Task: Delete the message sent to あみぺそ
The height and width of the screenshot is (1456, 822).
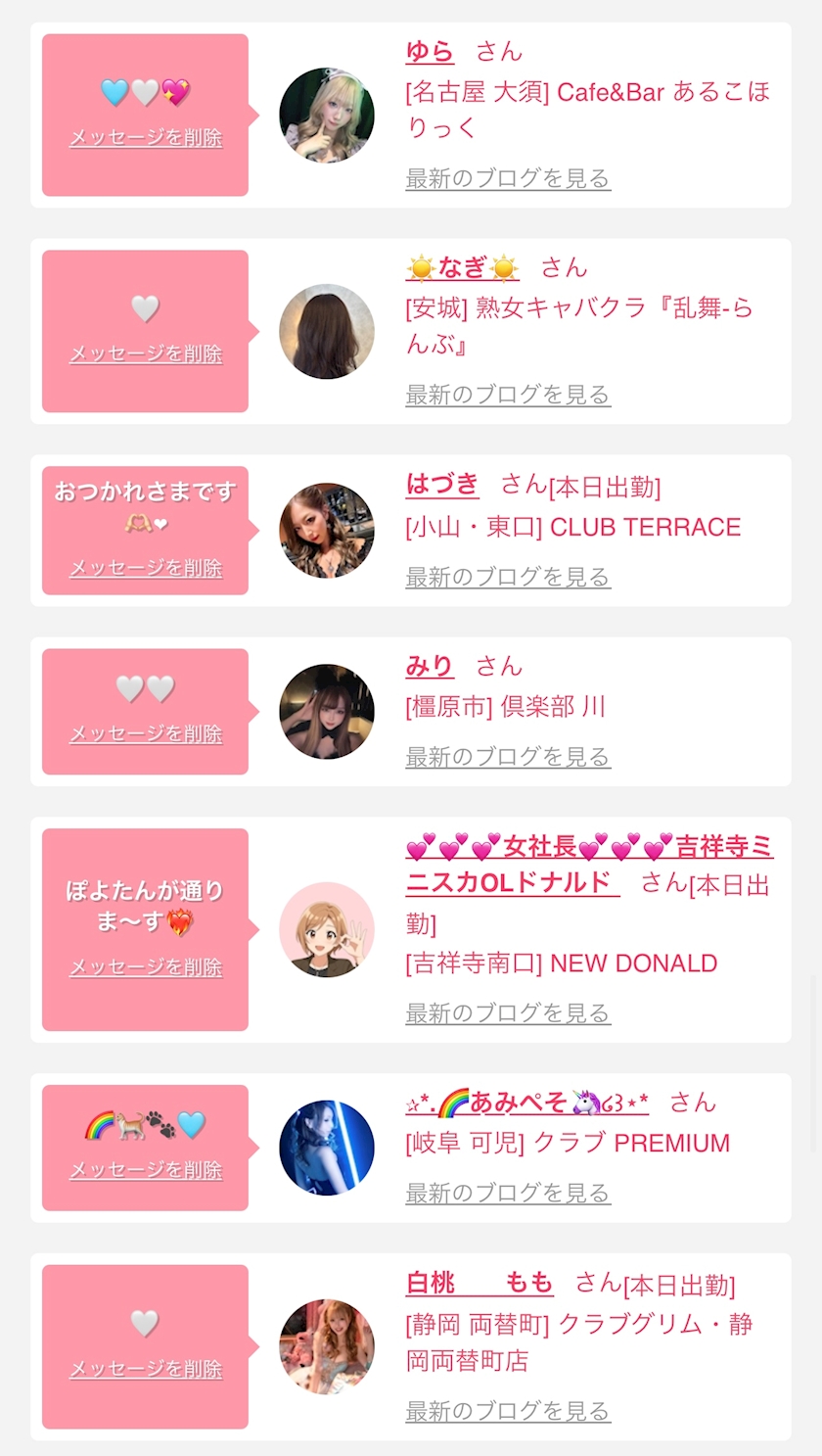Action: pyautogui.click(x=146, y=1170)
